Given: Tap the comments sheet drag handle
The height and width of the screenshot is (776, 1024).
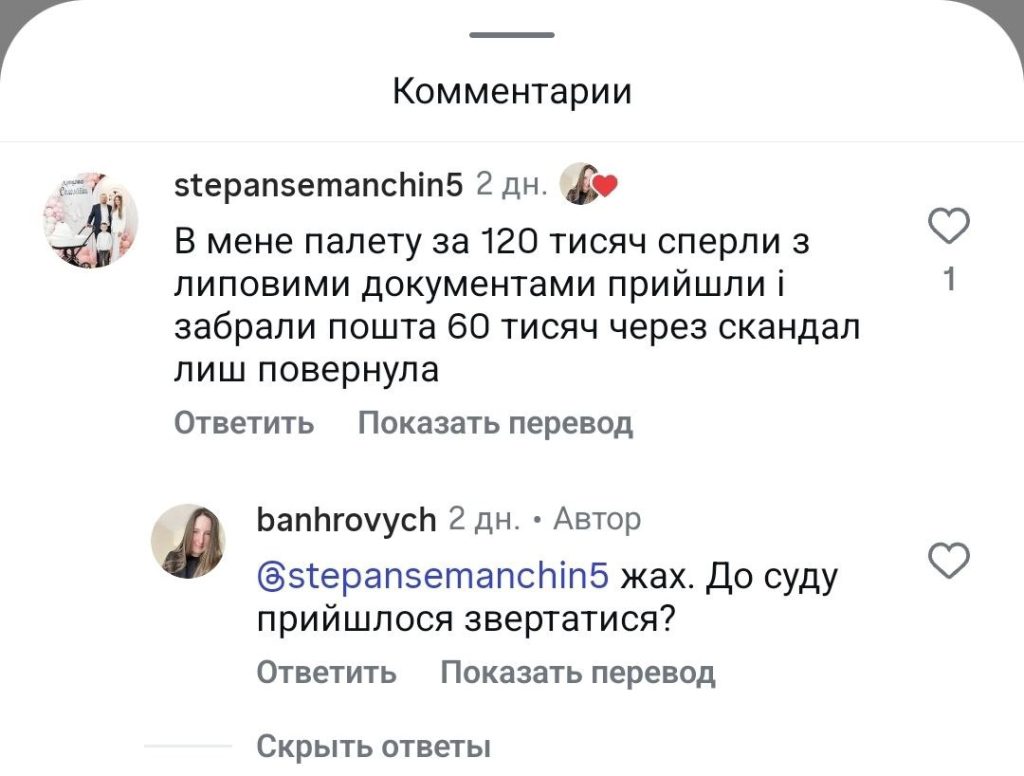Looking at the screenshot, I should [x=512, y=35].
